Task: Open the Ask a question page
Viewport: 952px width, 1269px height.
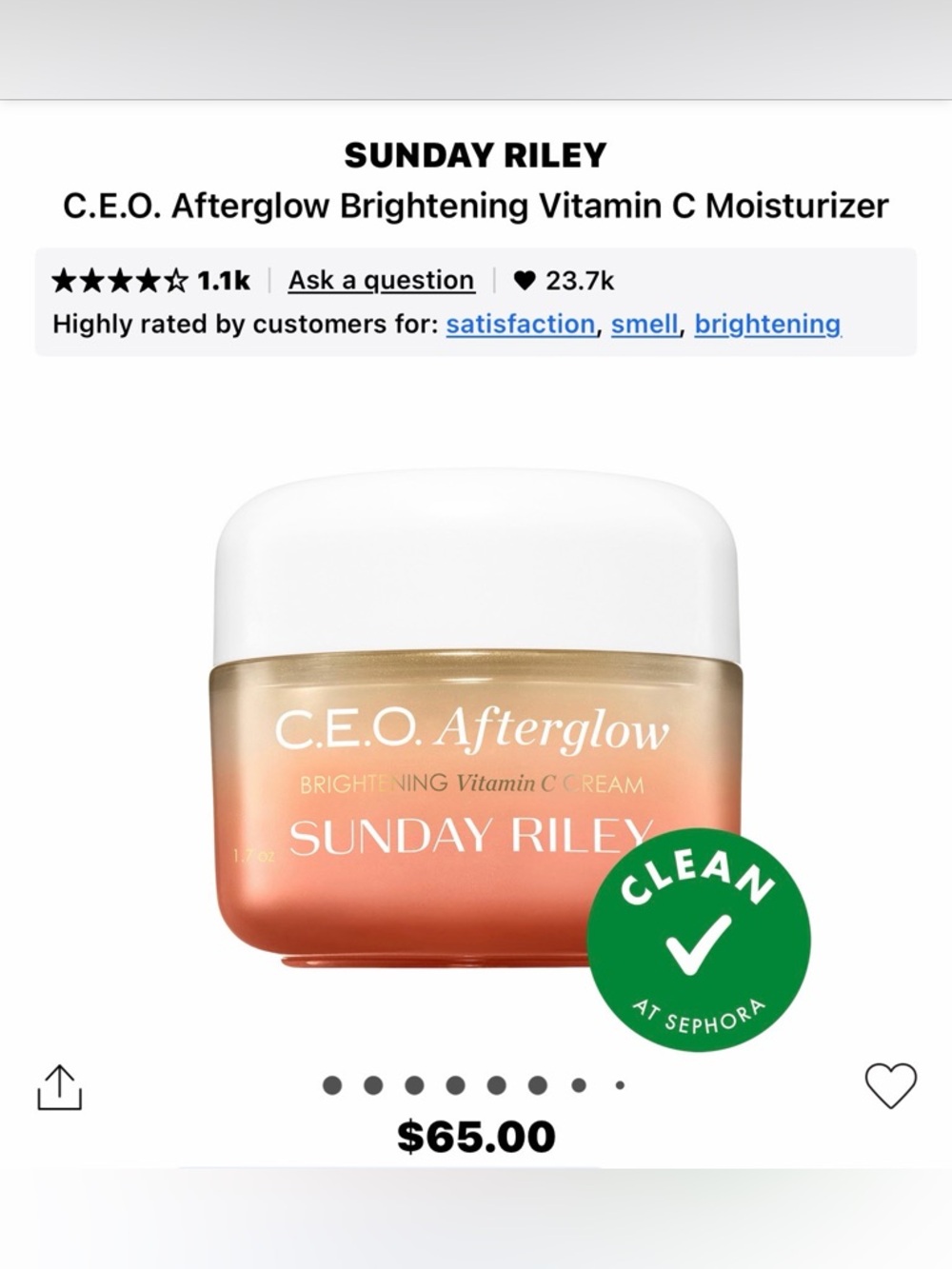Action: (381, 280)
